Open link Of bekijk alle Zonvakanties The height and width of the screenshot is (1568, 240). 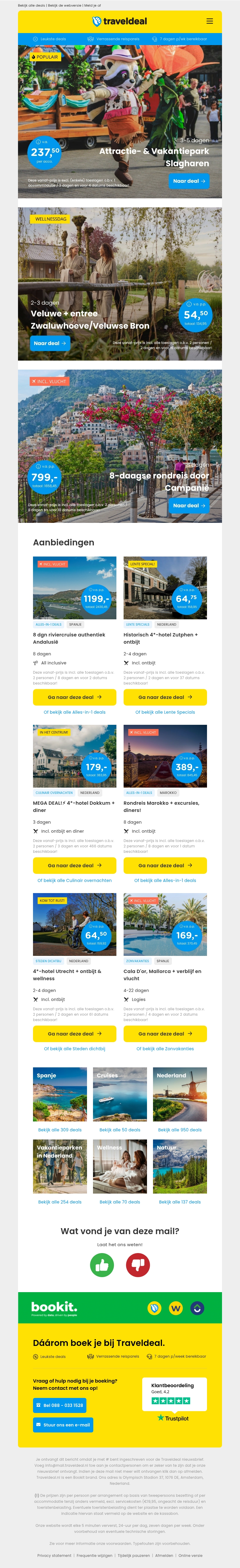coord(165,1049)
